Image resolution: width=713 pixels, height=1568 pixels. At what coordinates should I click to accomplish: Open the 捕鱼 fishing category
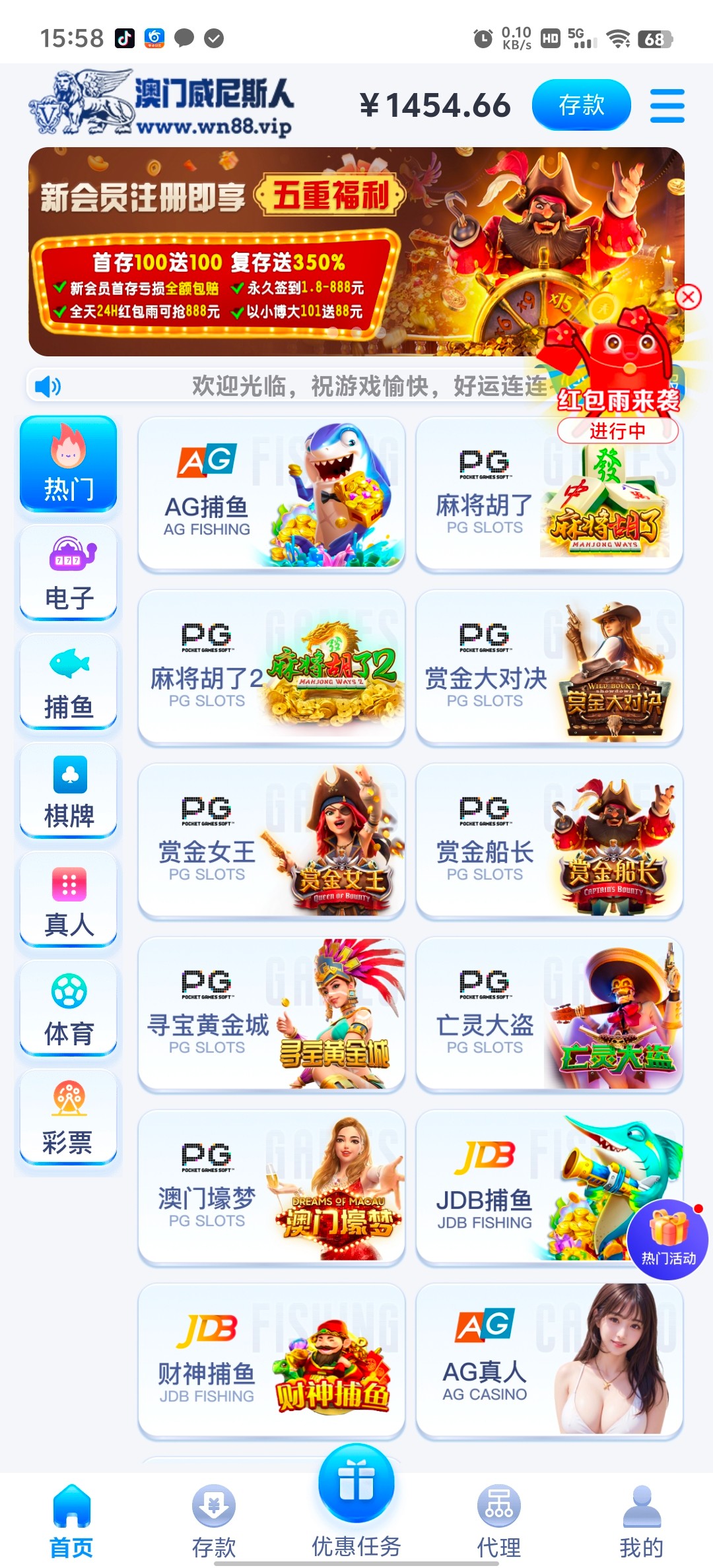pos(68,680)
